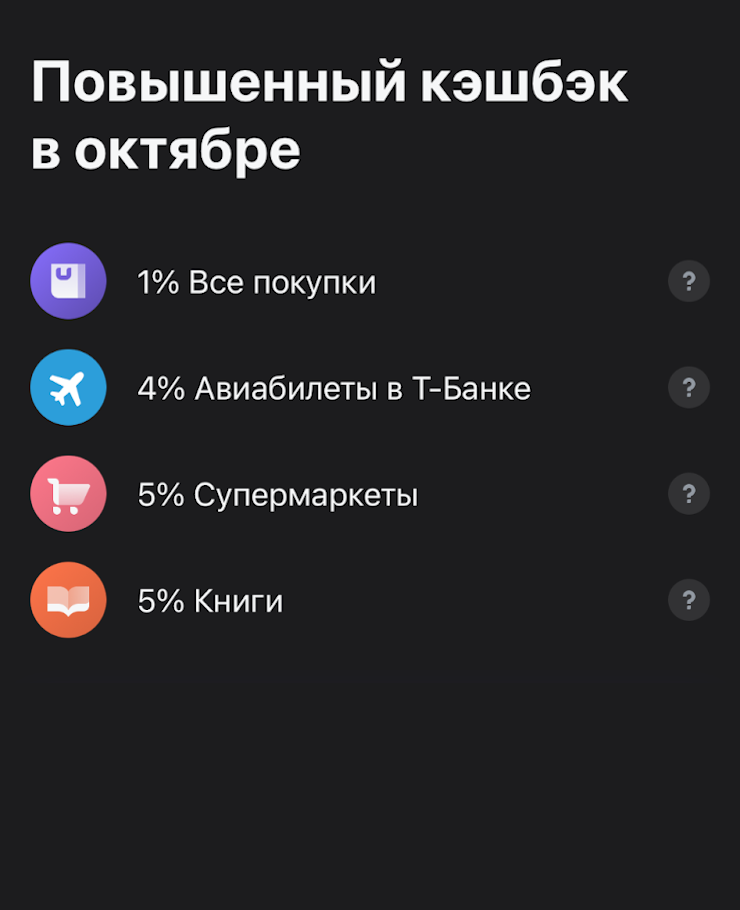Image resolution: width=740 pixels, height=910 pixels.
Task: View details for 5% Книги cashback
Action: coord(688,600)
